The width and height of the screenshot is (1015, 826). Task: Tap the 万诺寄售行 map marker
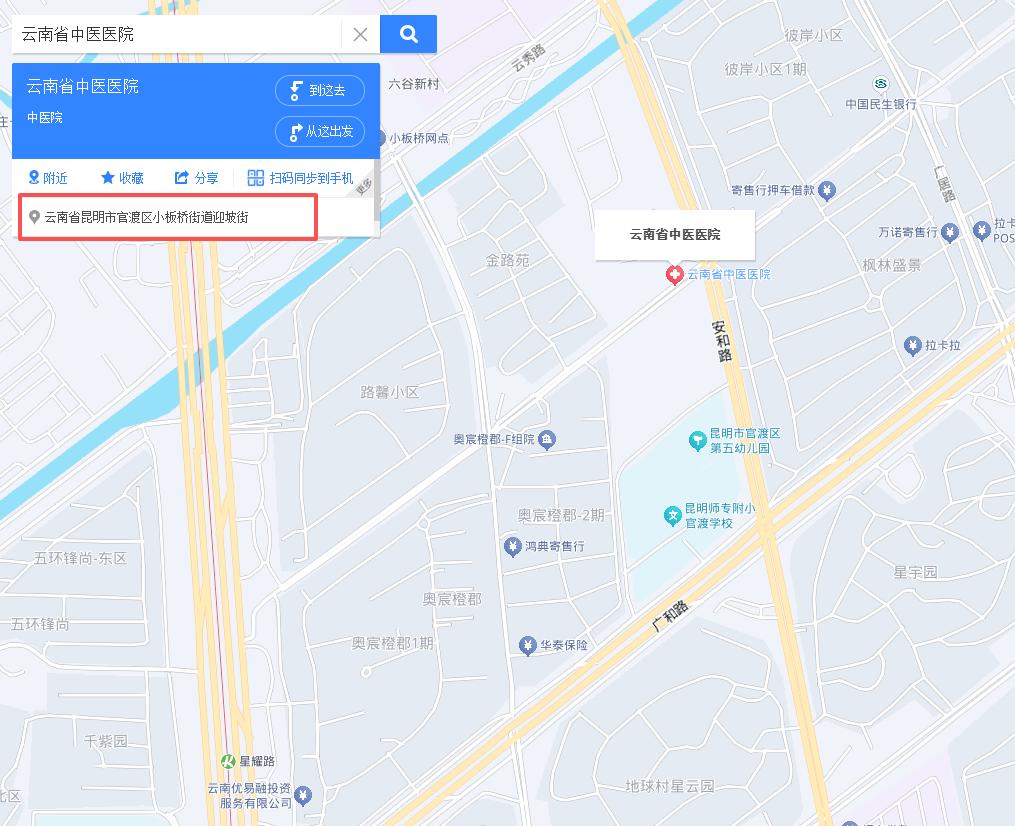951,232
